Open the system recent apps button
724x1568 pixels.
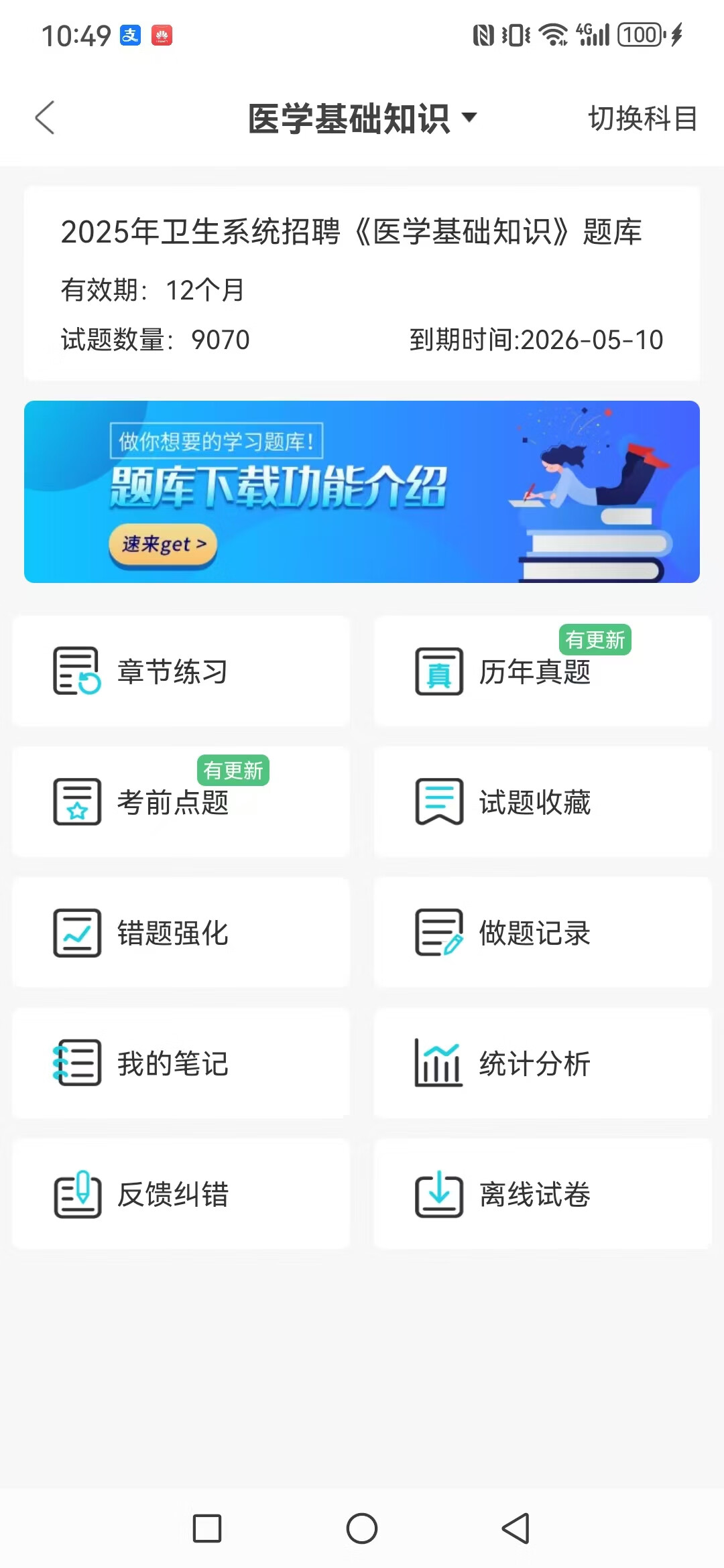click(x=207, y=1528)
